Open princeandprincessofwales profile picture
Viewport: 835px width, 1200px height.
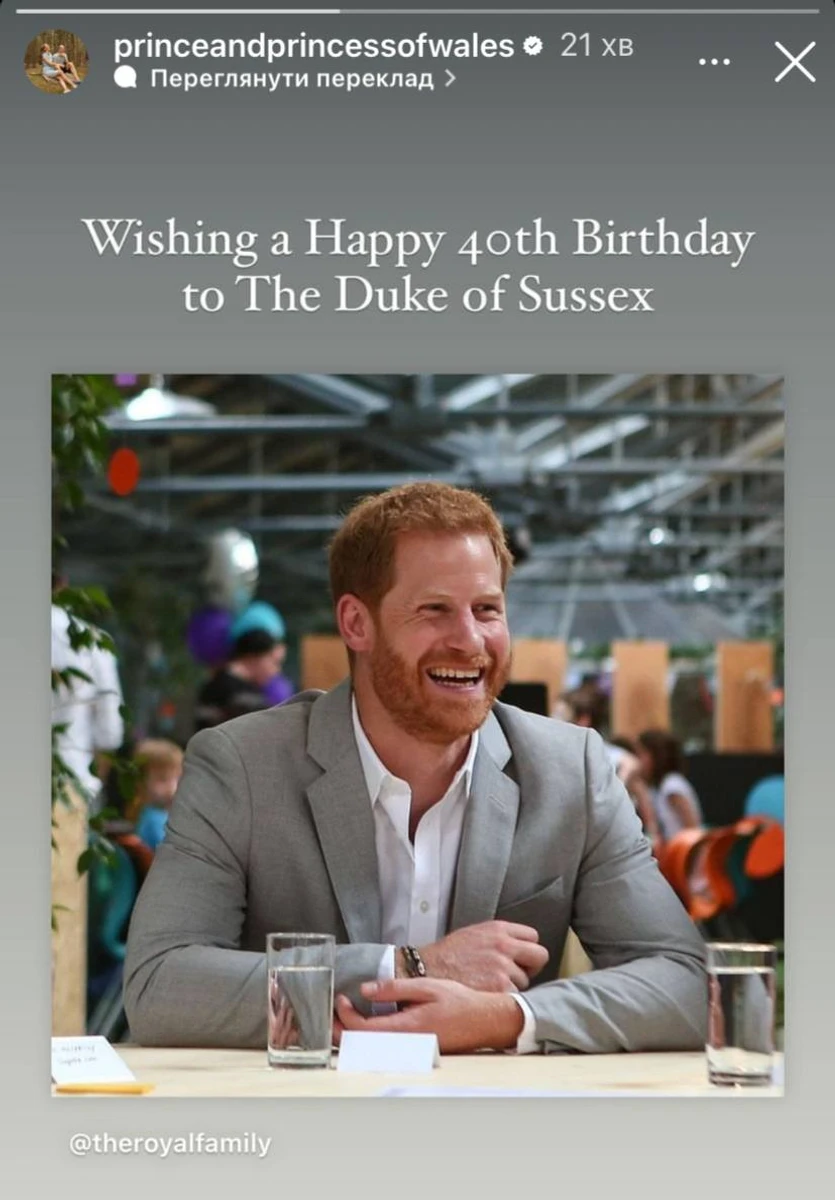click(x=56, y=62)
